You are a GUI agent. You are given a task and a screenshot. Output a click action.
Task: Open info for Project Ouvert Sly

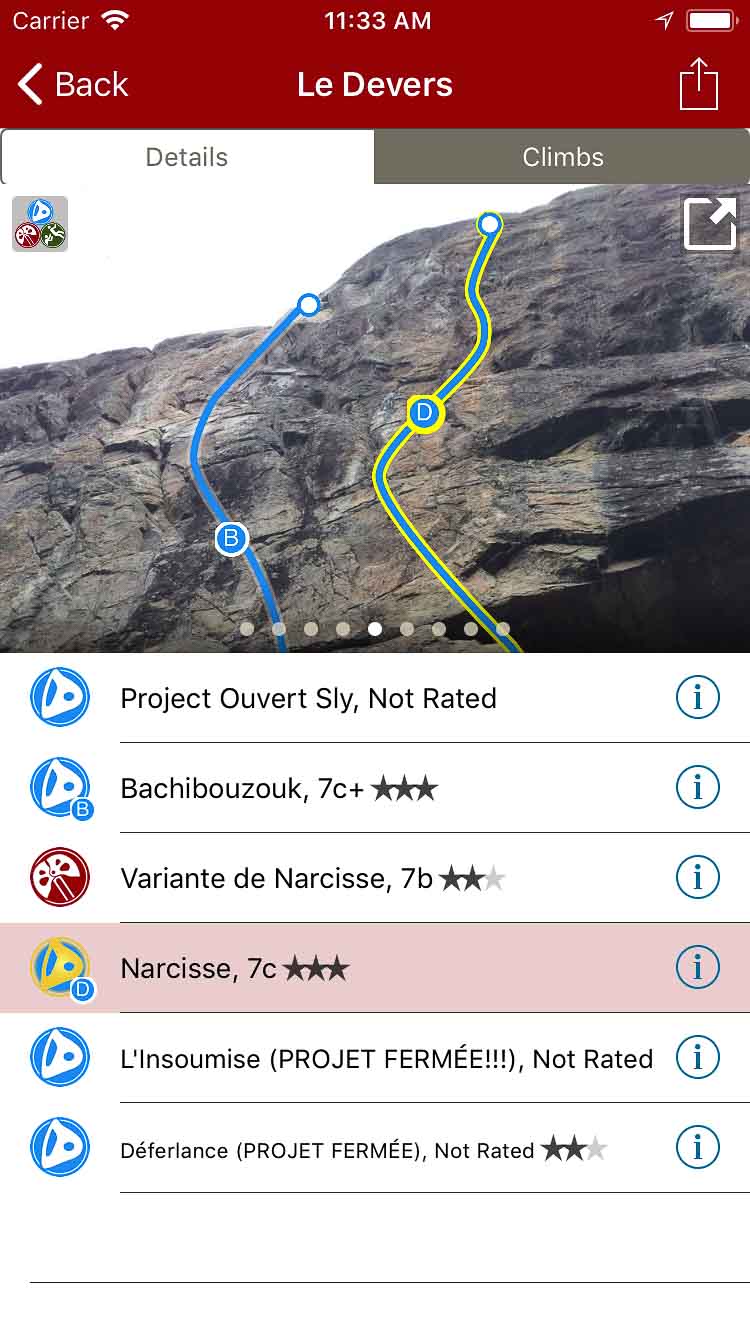coord(697,698)
